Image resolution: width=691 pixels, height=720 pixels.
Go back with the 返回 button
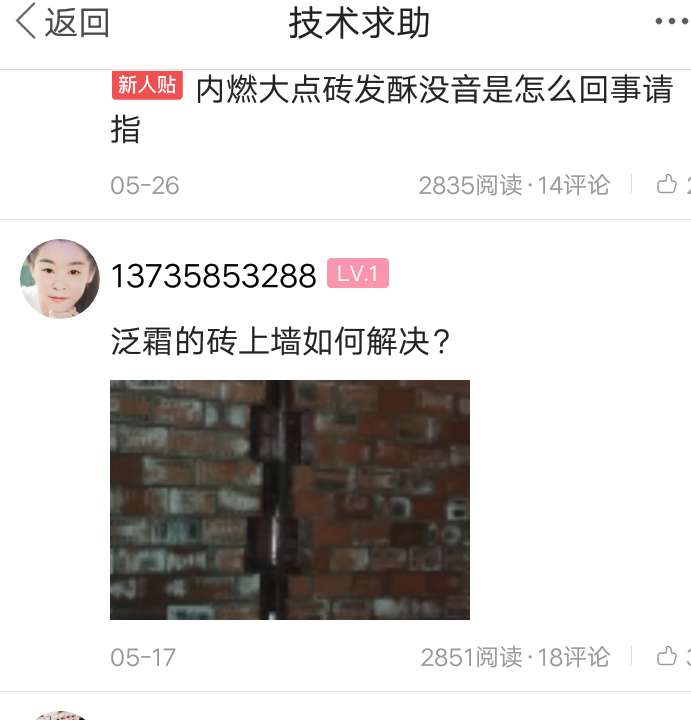(62, 23)
